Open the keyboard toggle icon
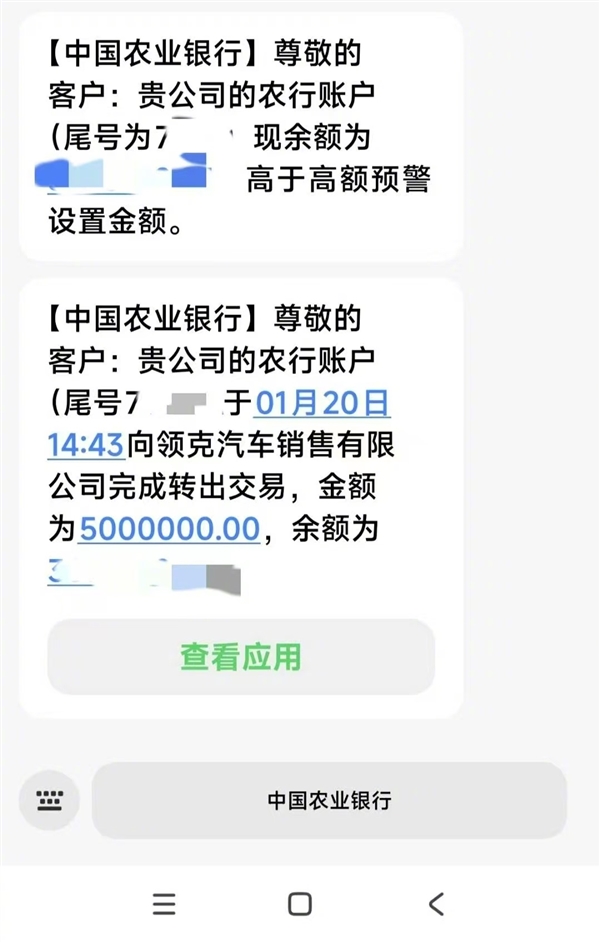 (49, 800)
